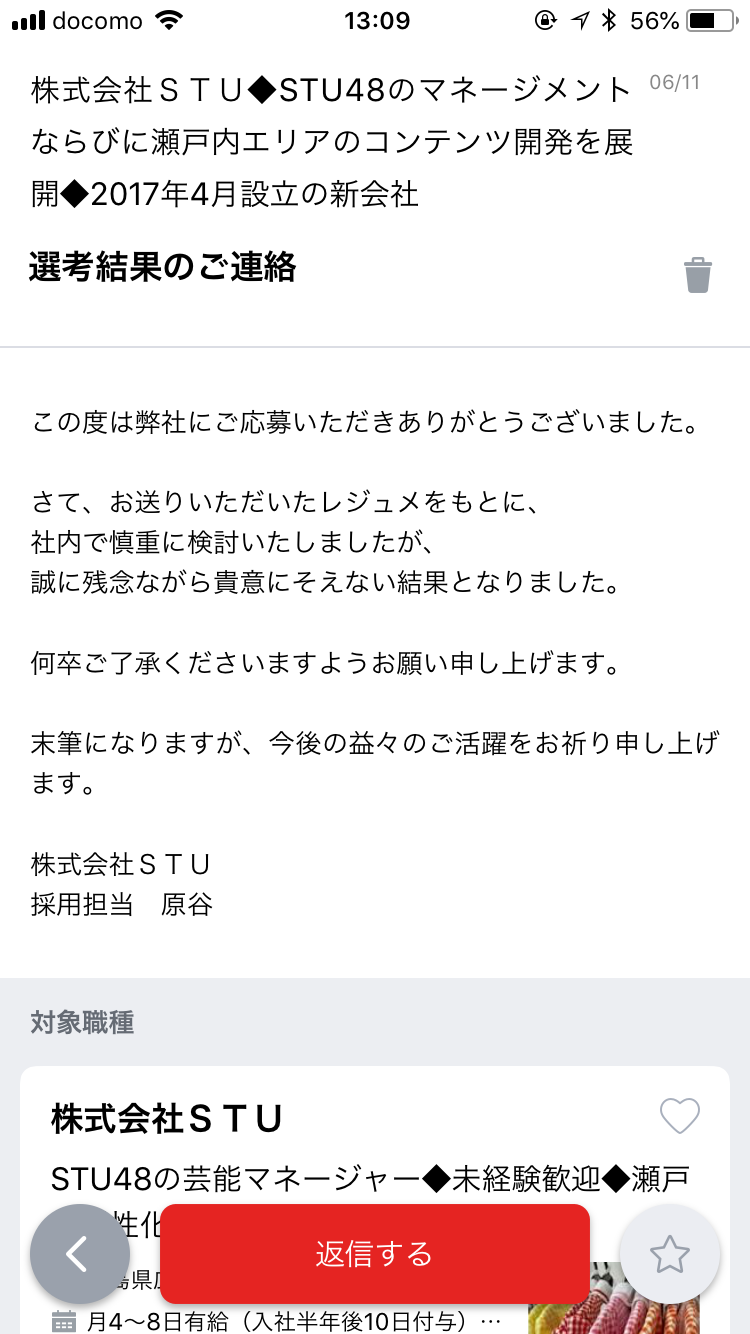Star this message with the floating button
750x1334 pixels.
point(669,1254)
